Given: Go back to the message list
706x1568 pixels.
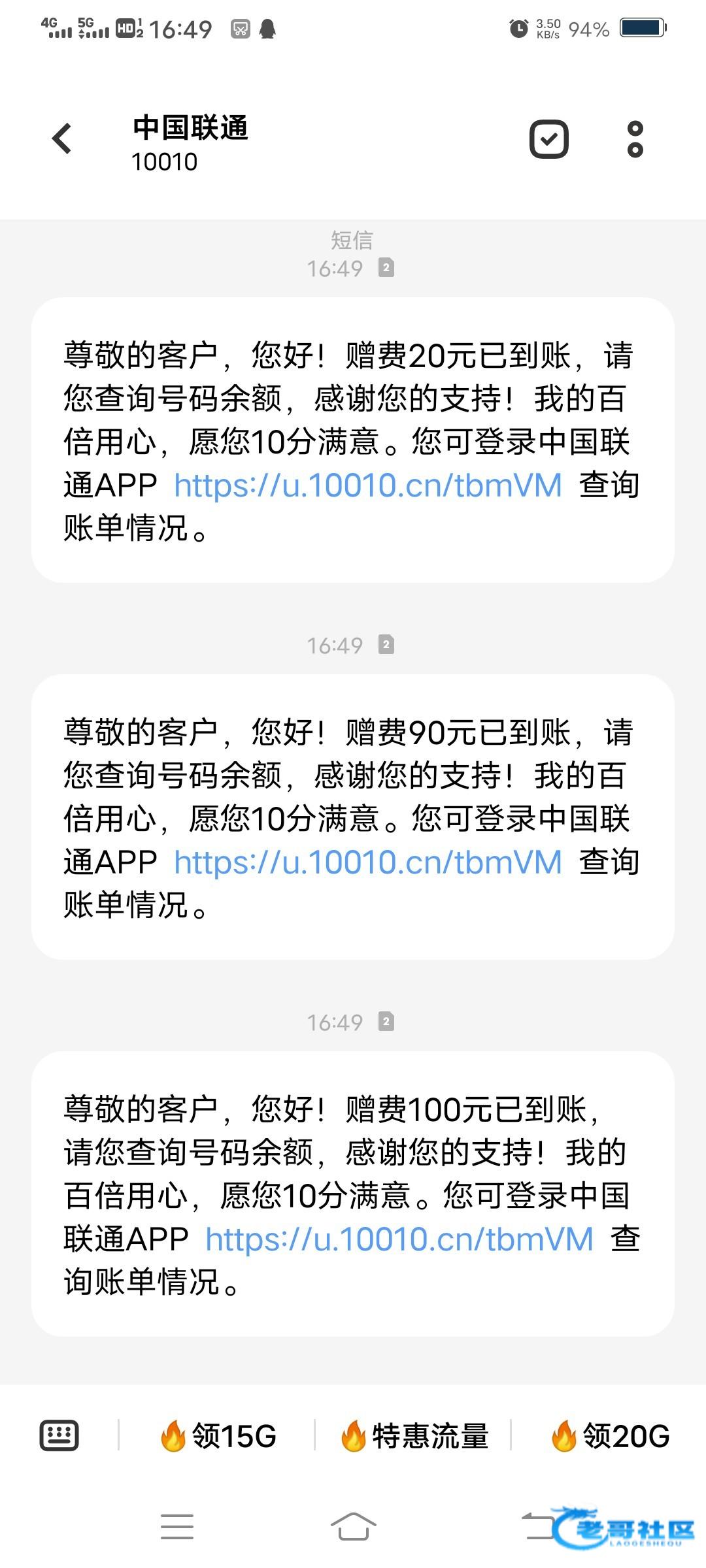Looking at the screenshot, I should click(62, 139).
